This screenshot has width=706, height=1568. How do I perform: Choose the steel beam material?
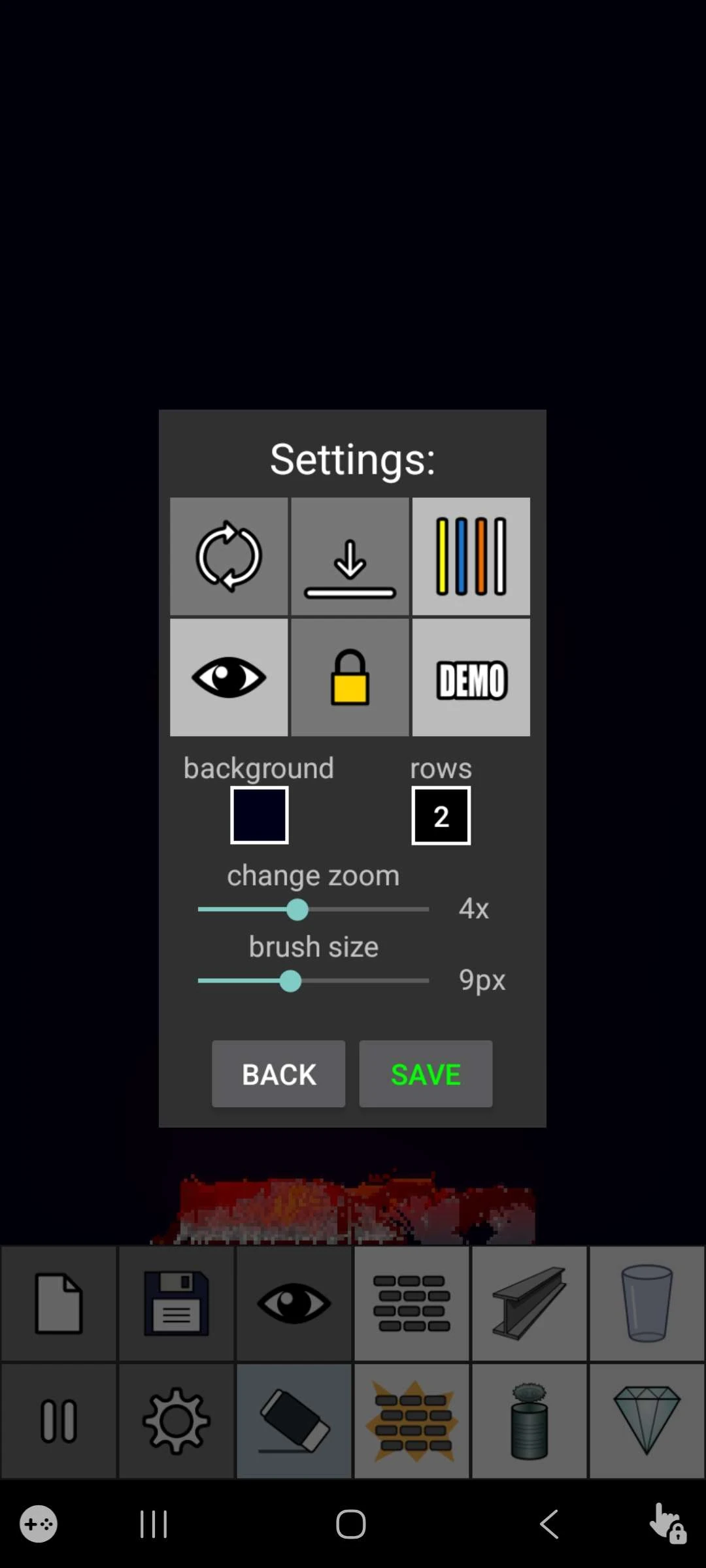529,1303
